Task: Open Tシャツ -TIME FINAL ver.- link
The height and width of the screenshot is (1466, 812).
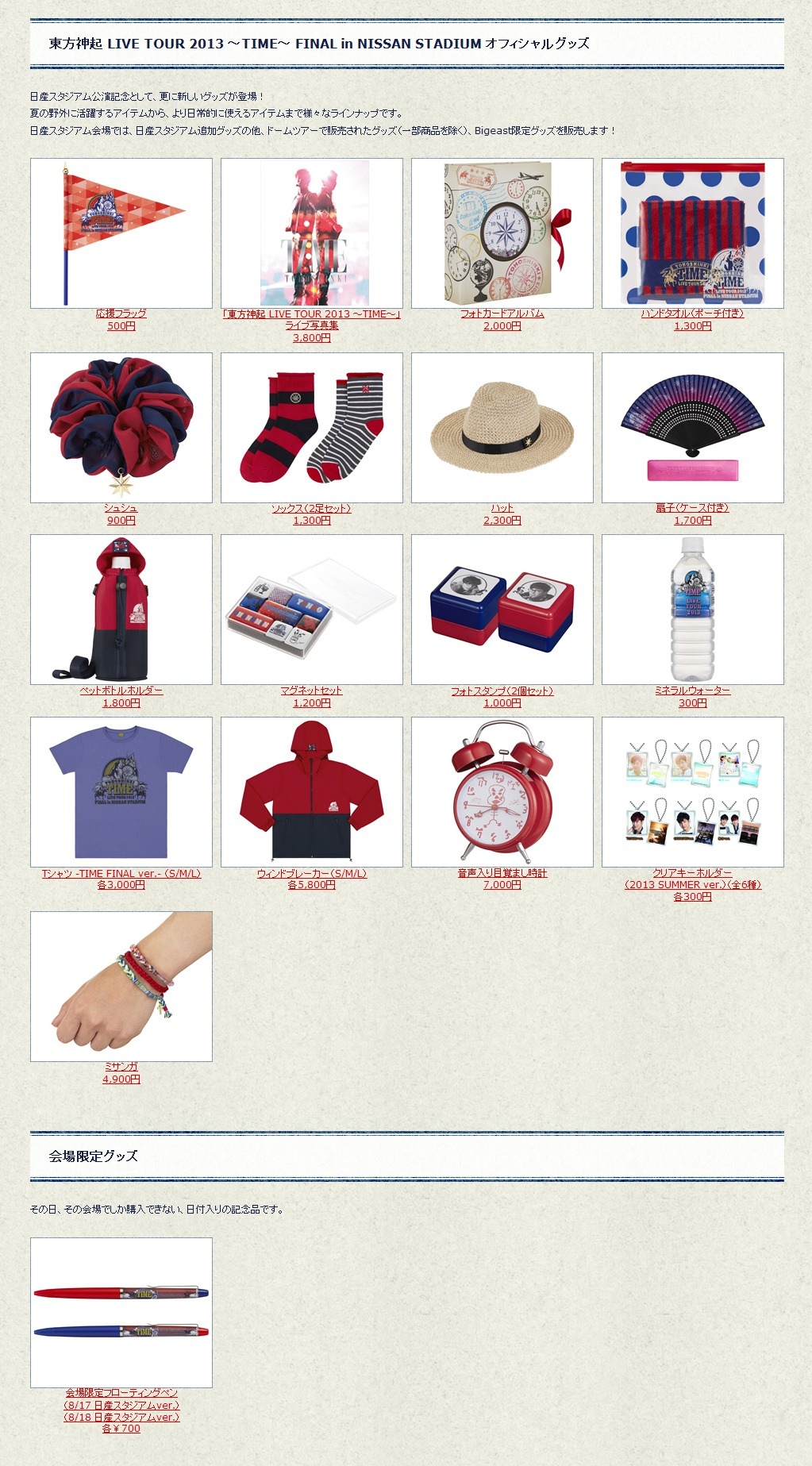Action: pyautogui.click(x=121, y=873)
